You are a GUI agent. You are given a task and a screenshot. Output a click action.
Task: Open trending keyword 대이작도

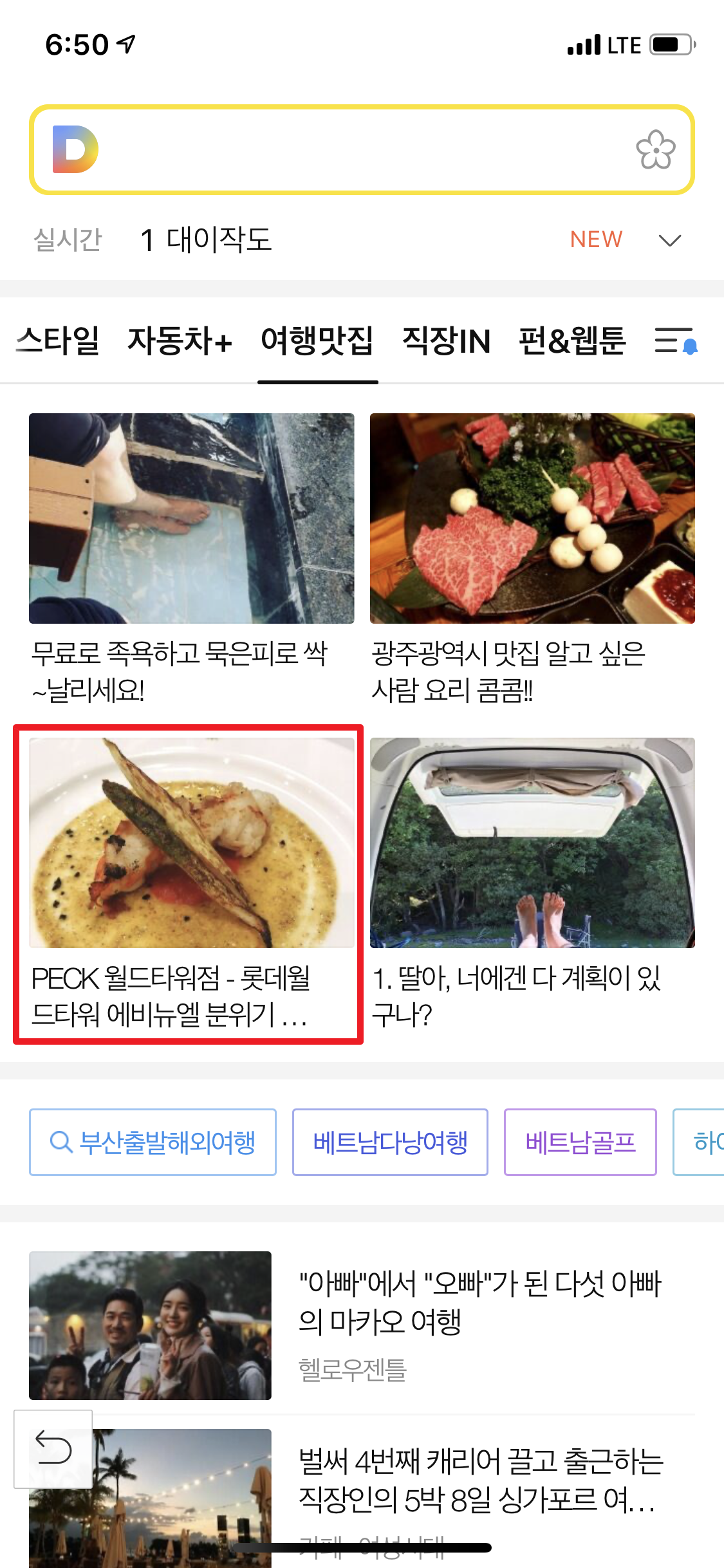click(206, 240)
